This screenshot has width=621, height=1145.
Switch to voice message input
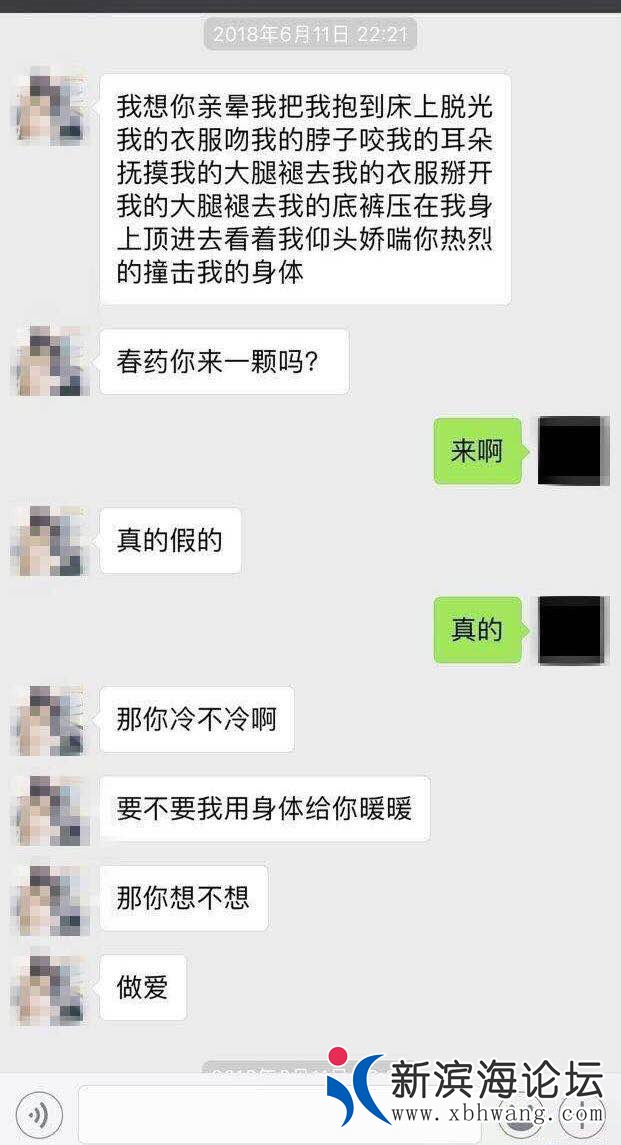click(39, 1113)
